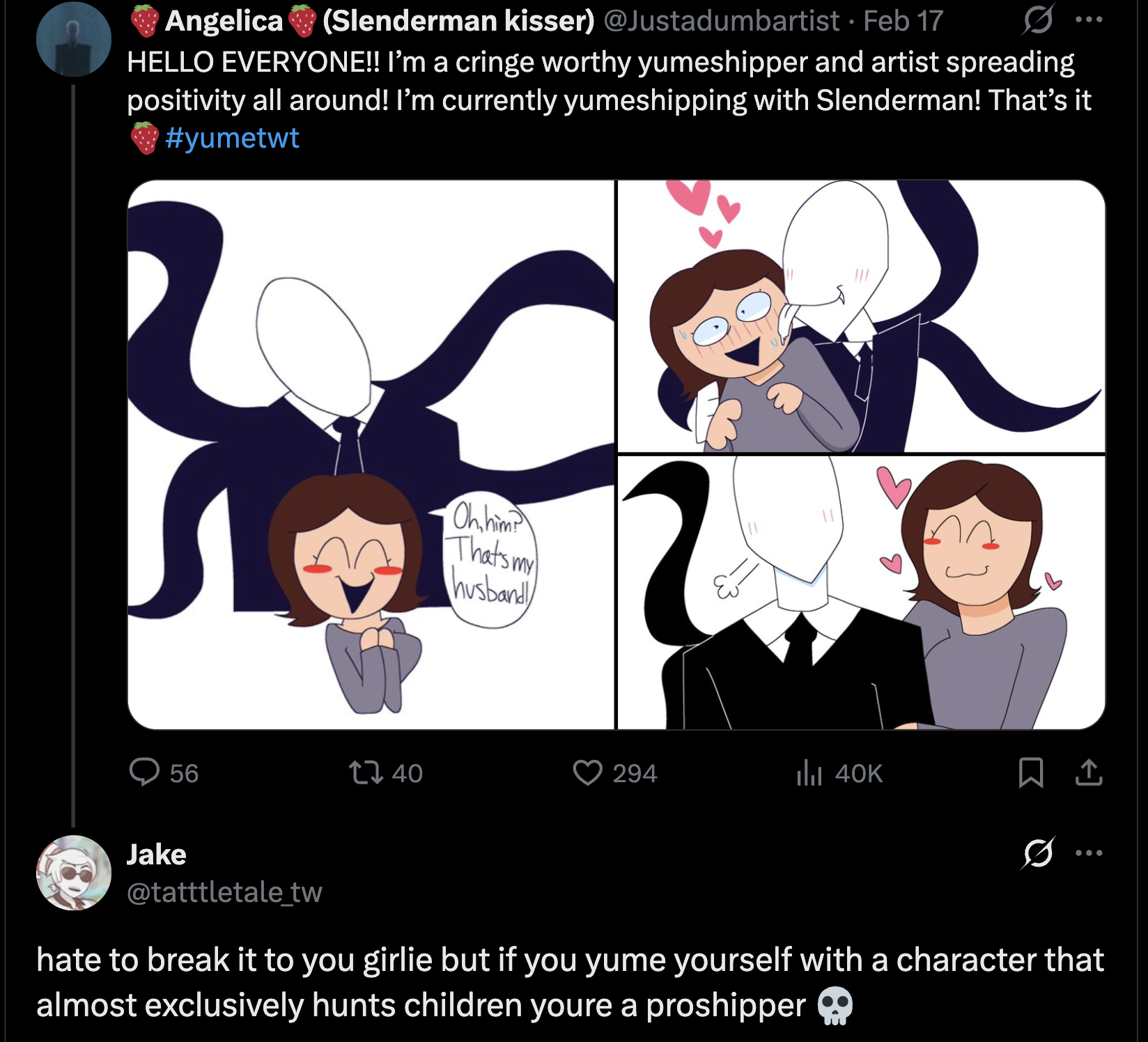Viewport: 1148px width, 1042px height.
Task: Tap the Grok icon on Jake's reply
Action: 1038,853
